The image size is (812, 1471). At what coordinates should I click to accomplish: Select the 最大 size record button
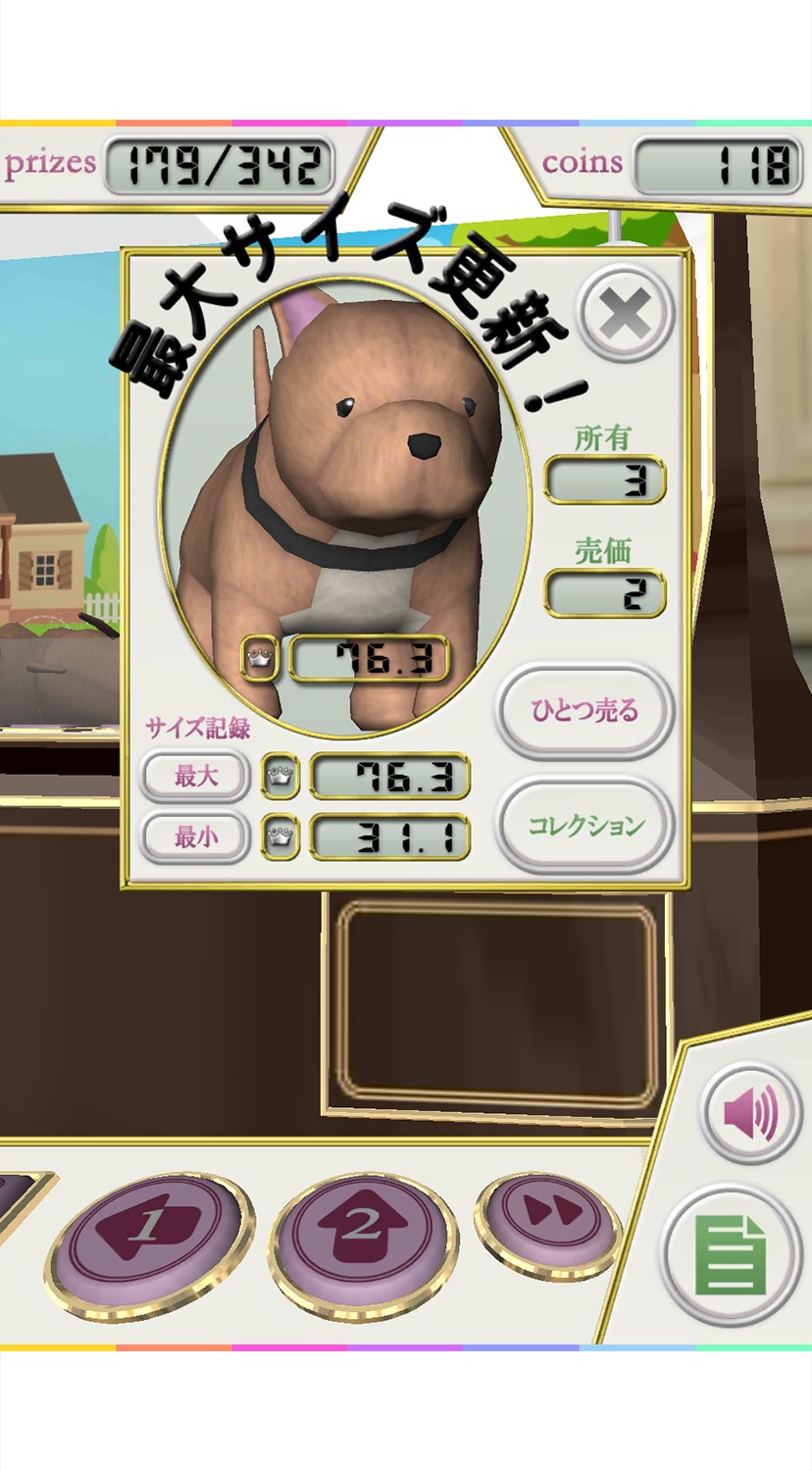(195, 776)
